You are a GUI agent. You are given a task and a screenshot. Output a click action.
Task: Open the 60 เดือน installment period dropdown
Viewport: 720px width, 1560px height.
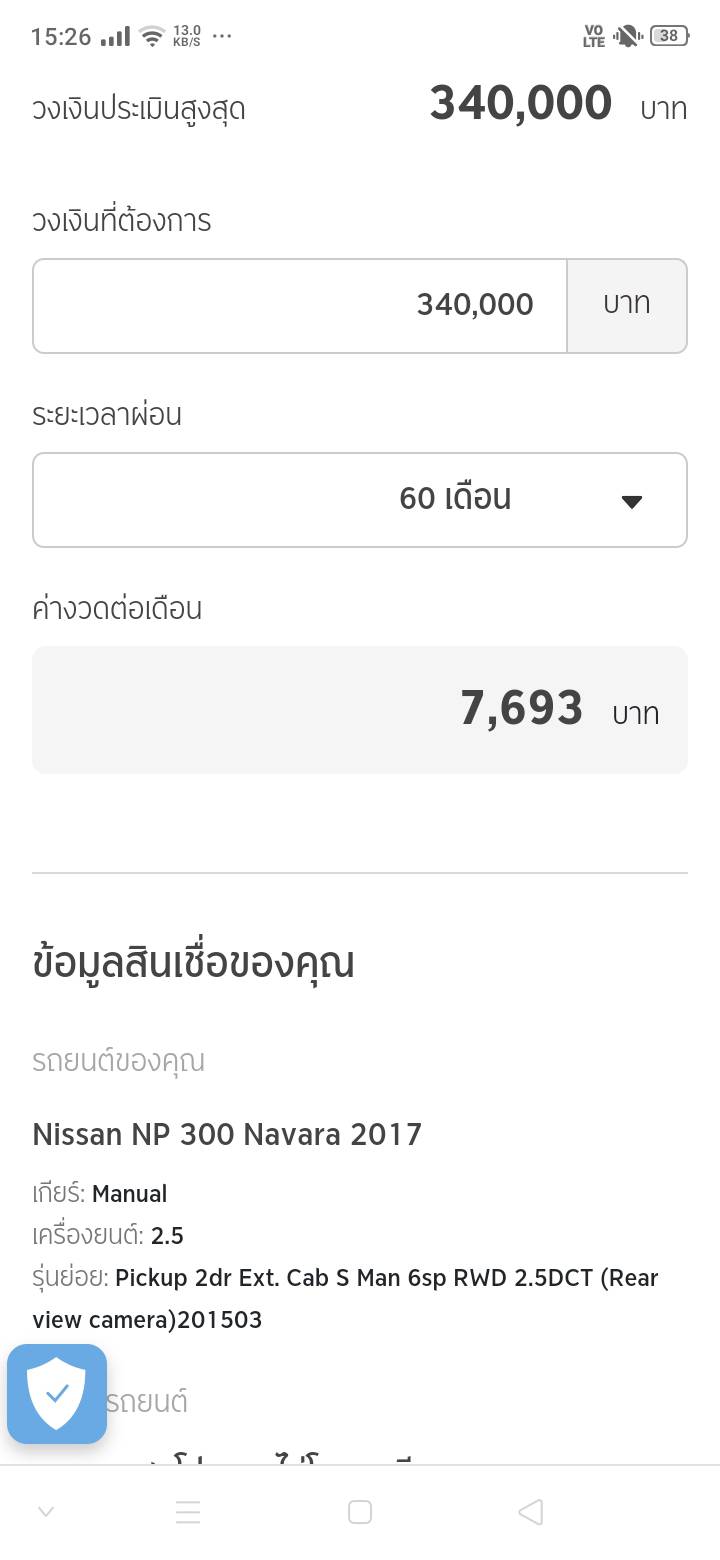[360, 499]
